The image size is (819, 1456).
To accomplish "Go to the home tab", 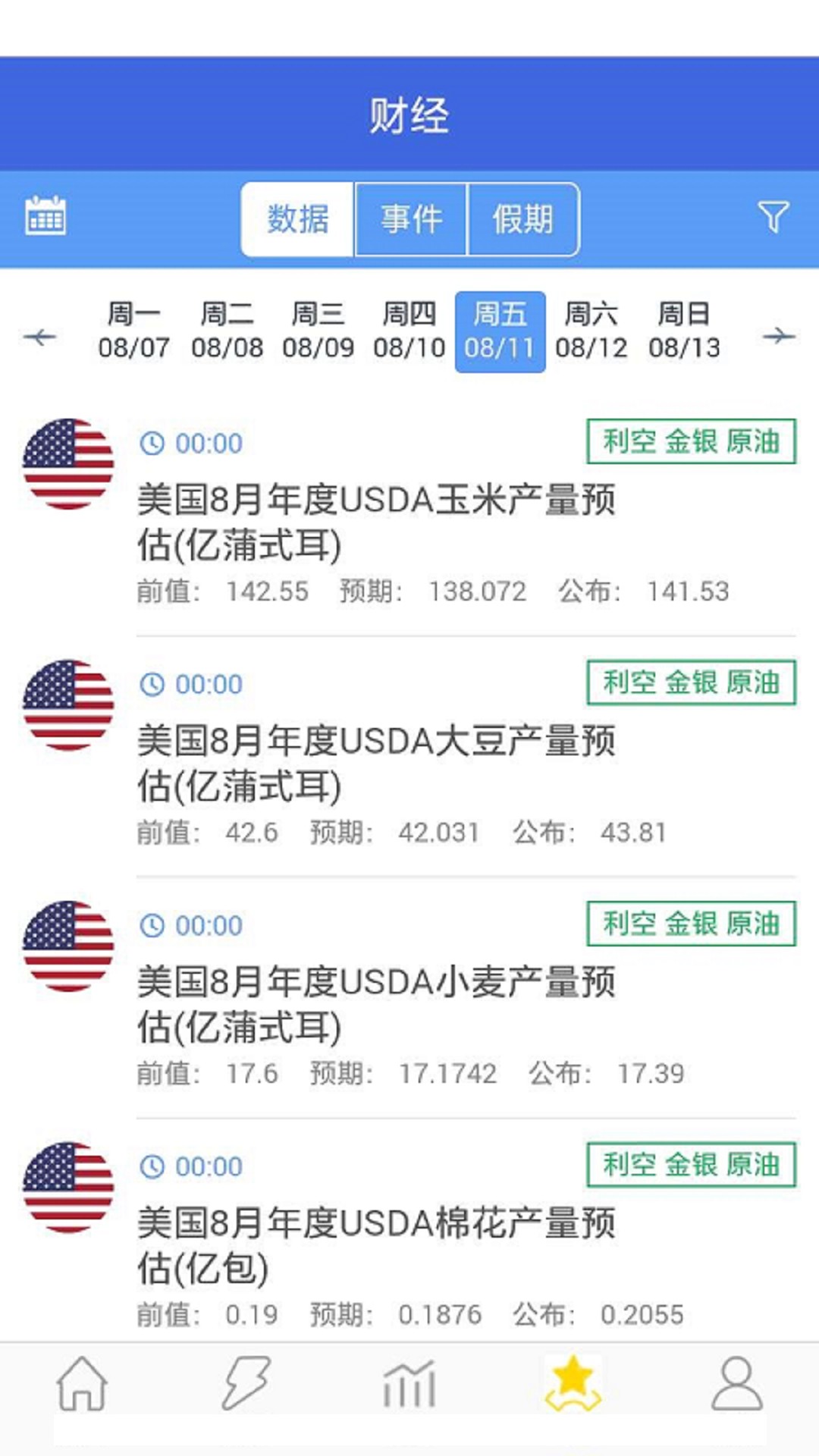I will click(x=82, y=1385).
